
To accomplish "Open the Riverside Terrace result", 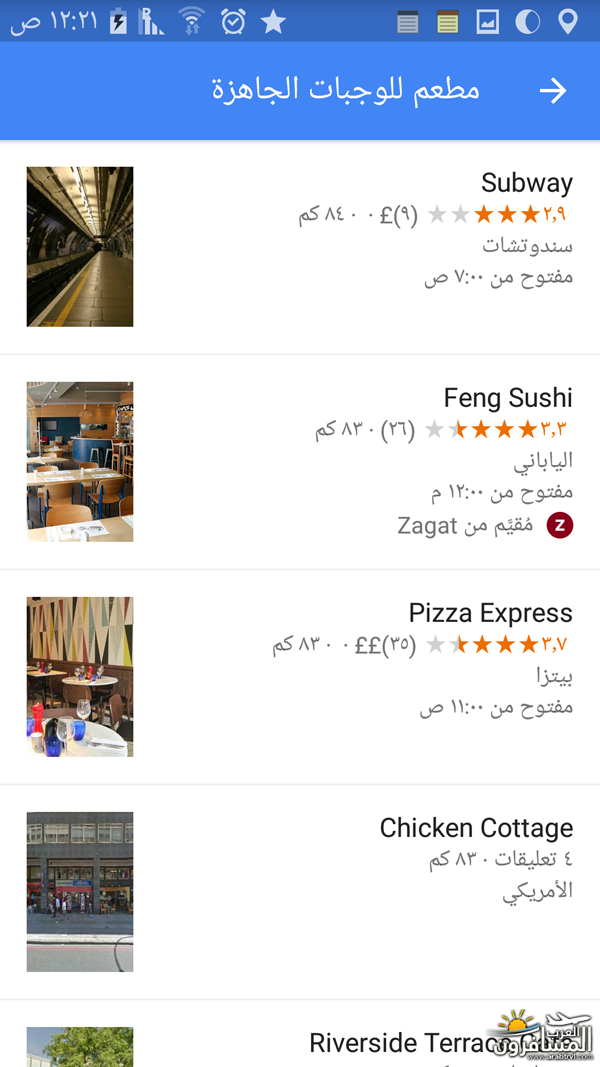I will 300,1034.
